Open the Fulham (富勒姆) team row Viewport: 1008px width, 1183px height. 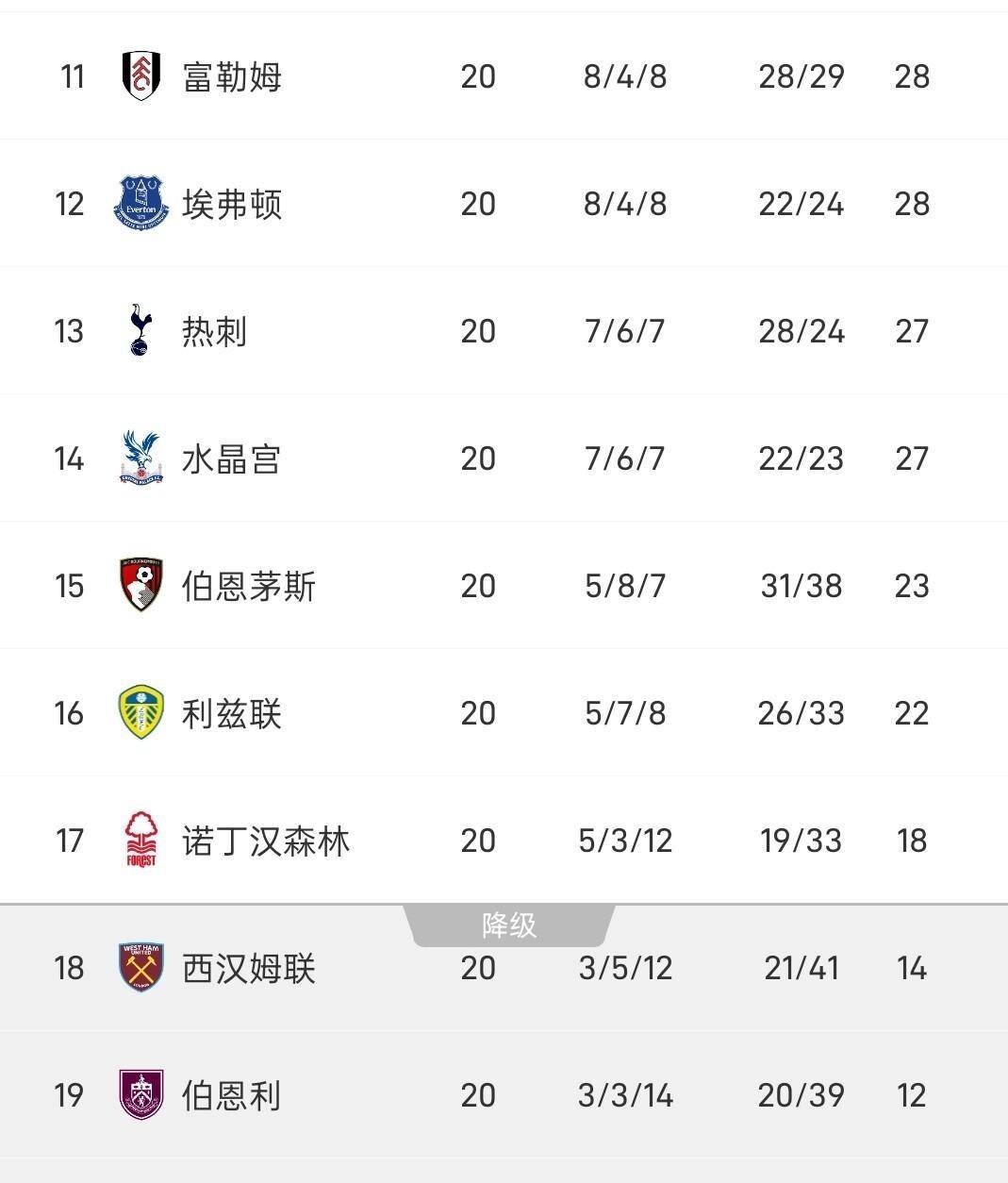point(232,76)
